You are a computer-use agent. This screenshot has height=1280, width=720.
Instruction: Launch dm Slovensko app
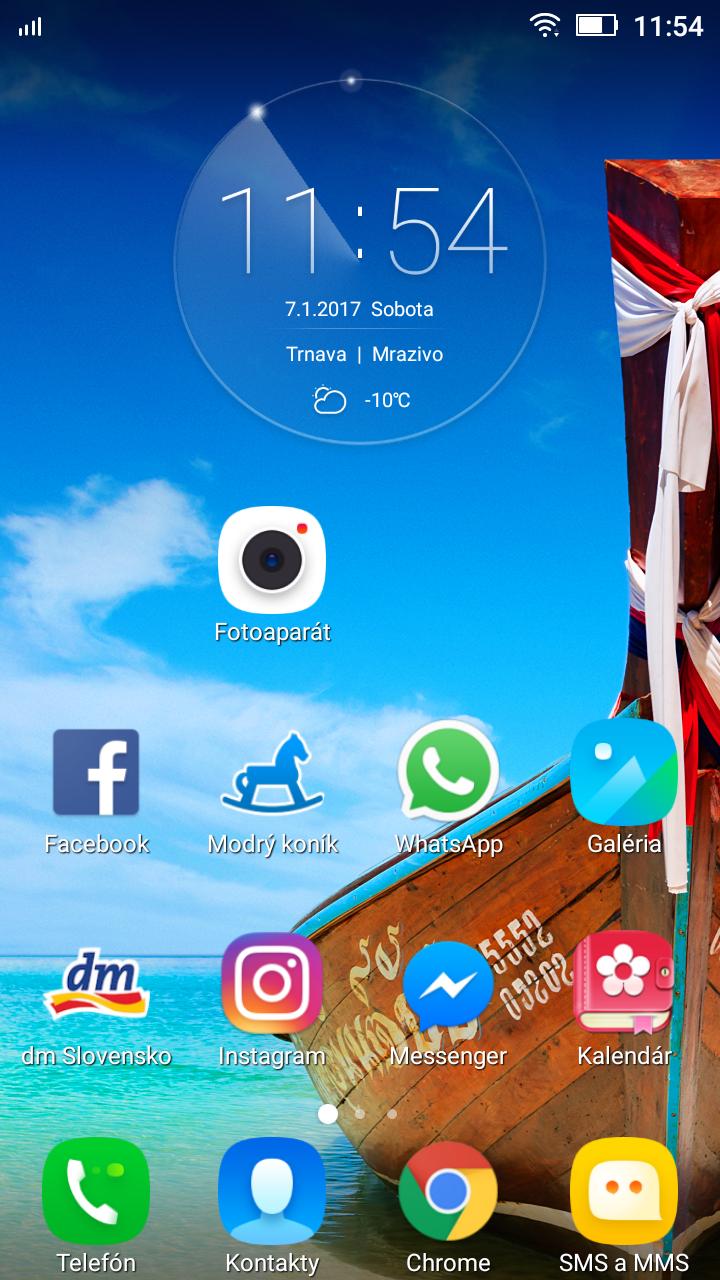pyautogui.click(x=96, y=984)
